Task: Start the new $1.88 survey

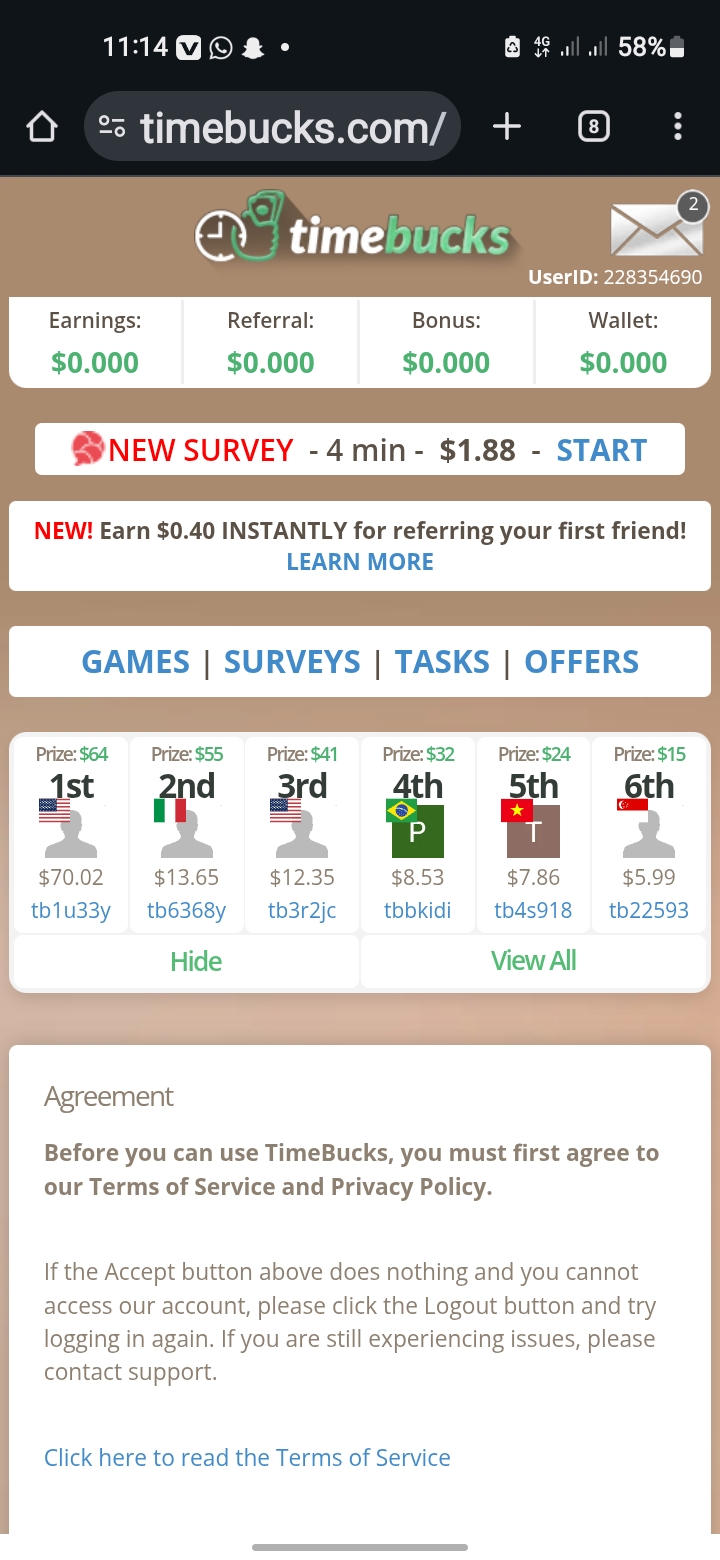Action: pos(601,450)
